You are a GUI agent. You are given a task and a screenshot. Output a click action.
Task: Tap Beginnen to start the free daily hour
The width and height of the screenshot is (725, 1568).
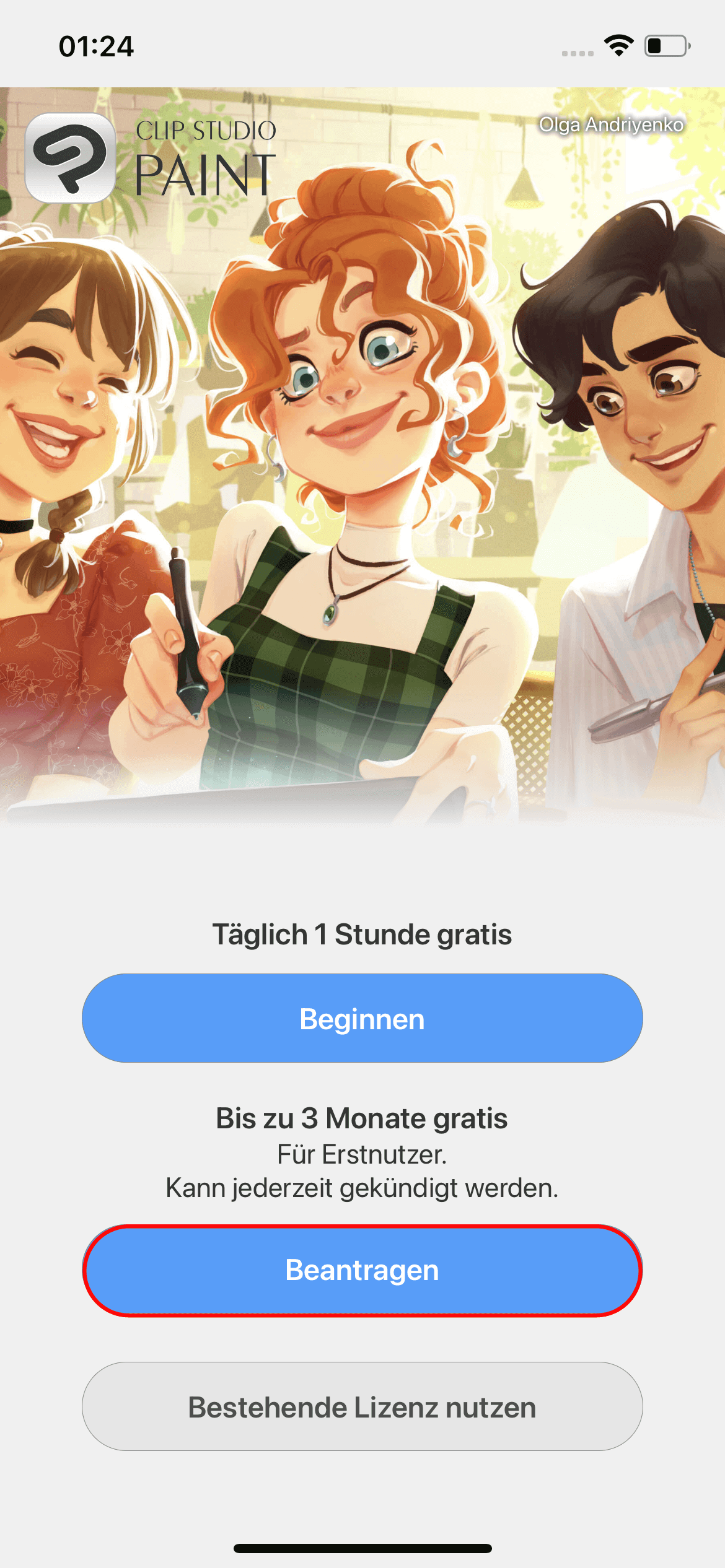(362, 1019)
